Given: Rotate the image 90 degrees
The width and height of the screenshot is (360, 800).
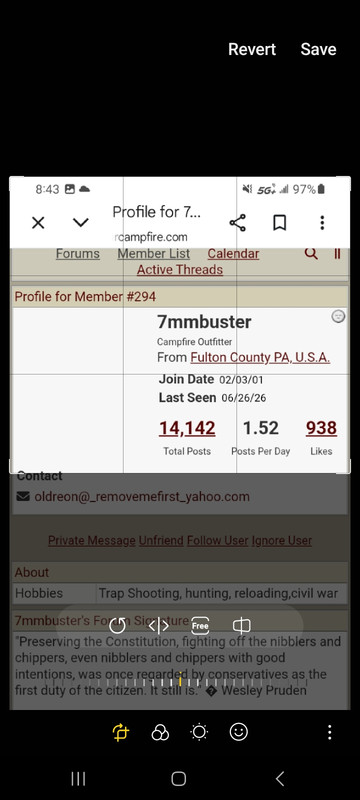Looking at the screenshot, I should 118,626.
